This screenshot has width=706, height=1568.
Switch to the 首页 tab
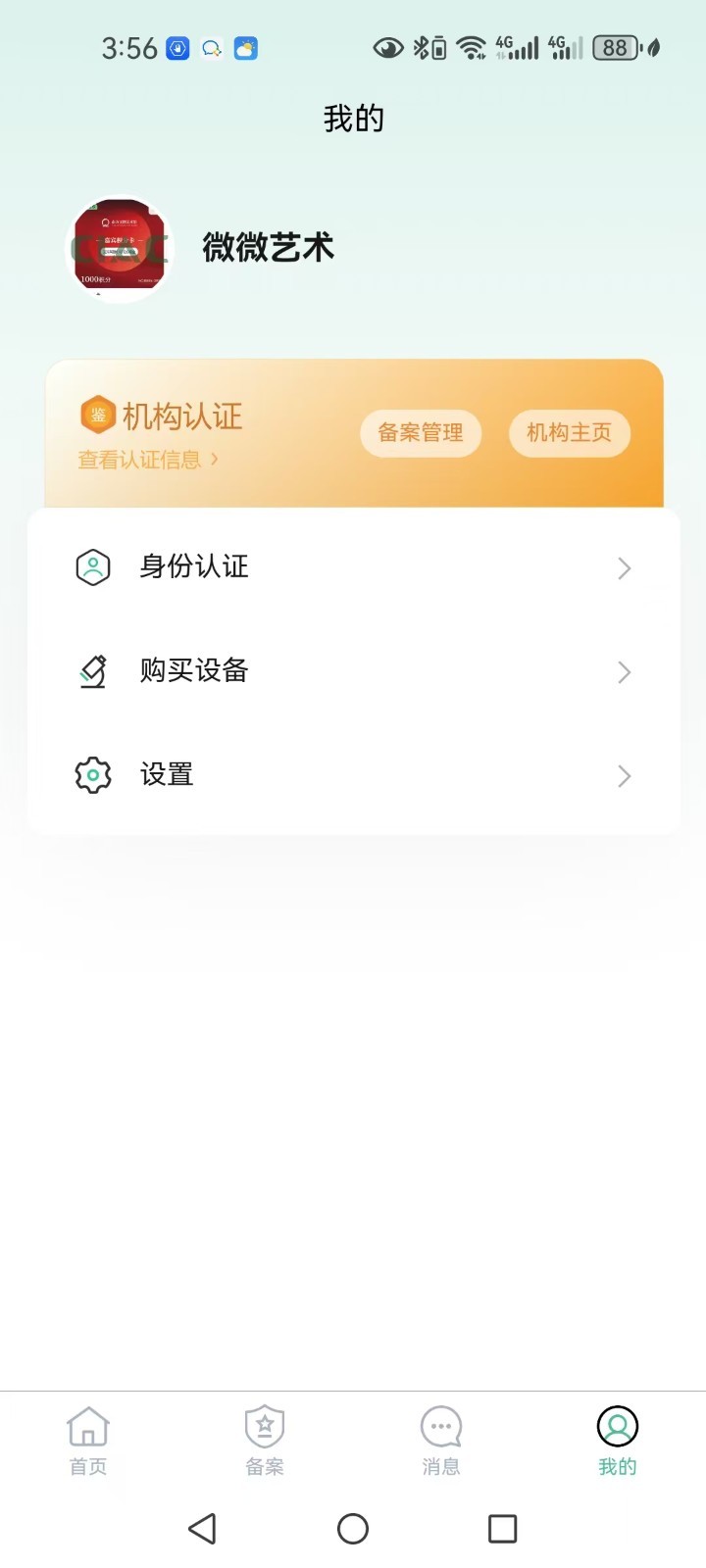coord(88,1441)
